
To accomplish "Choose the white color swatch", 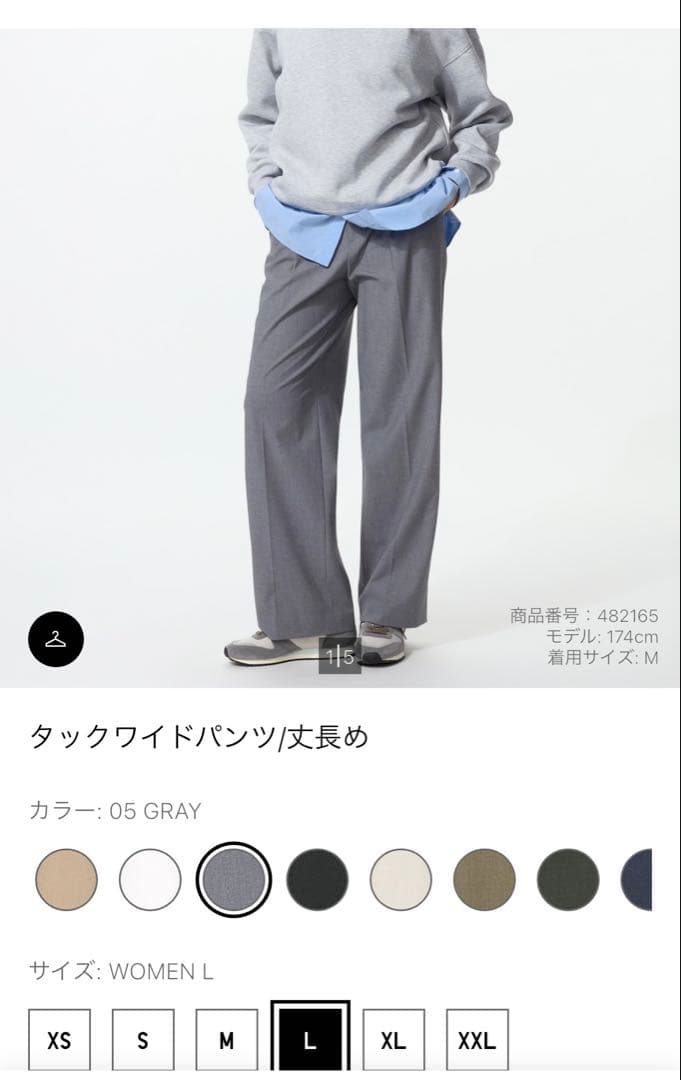I will [x=150, y=880].
